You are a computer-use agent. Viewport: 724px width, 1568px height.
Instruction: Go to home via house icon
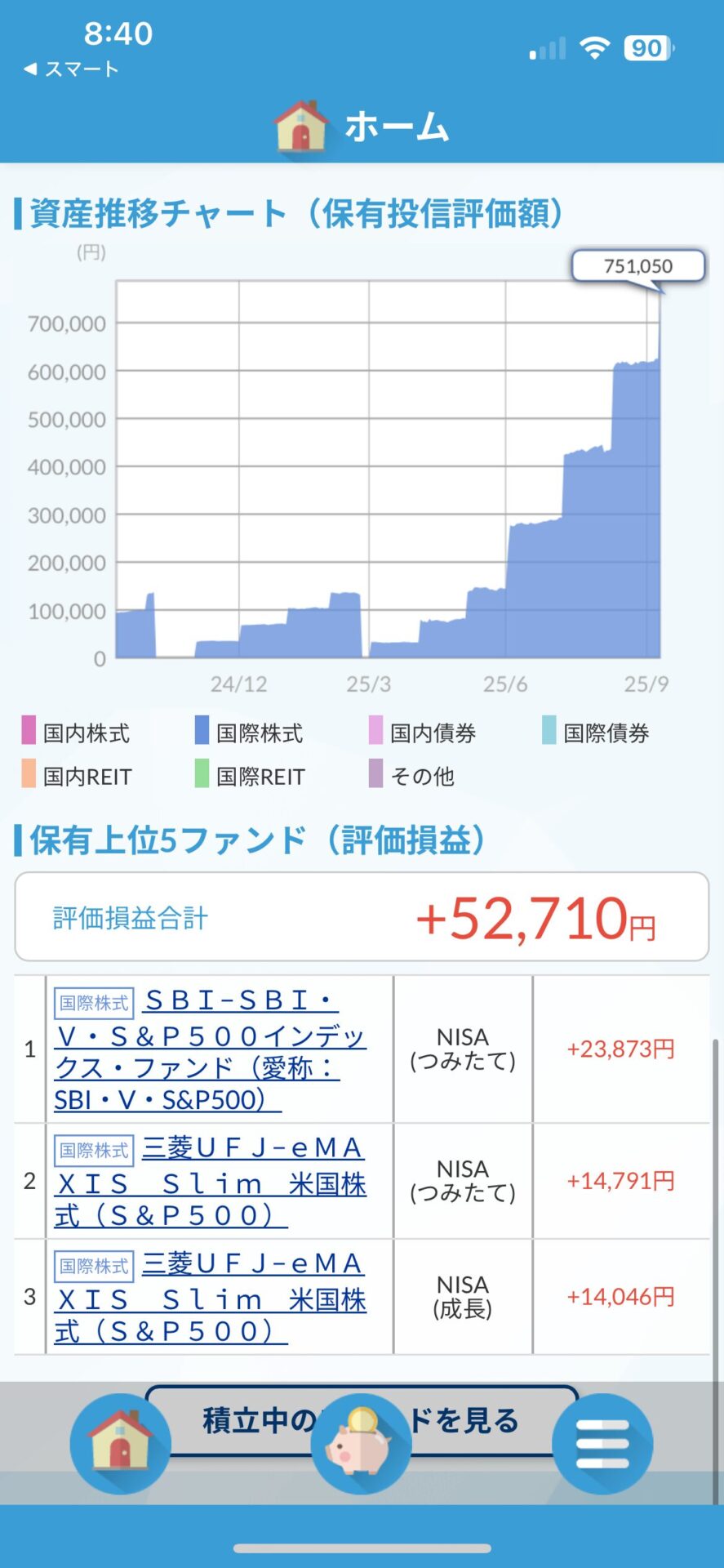click(121, 1443)
